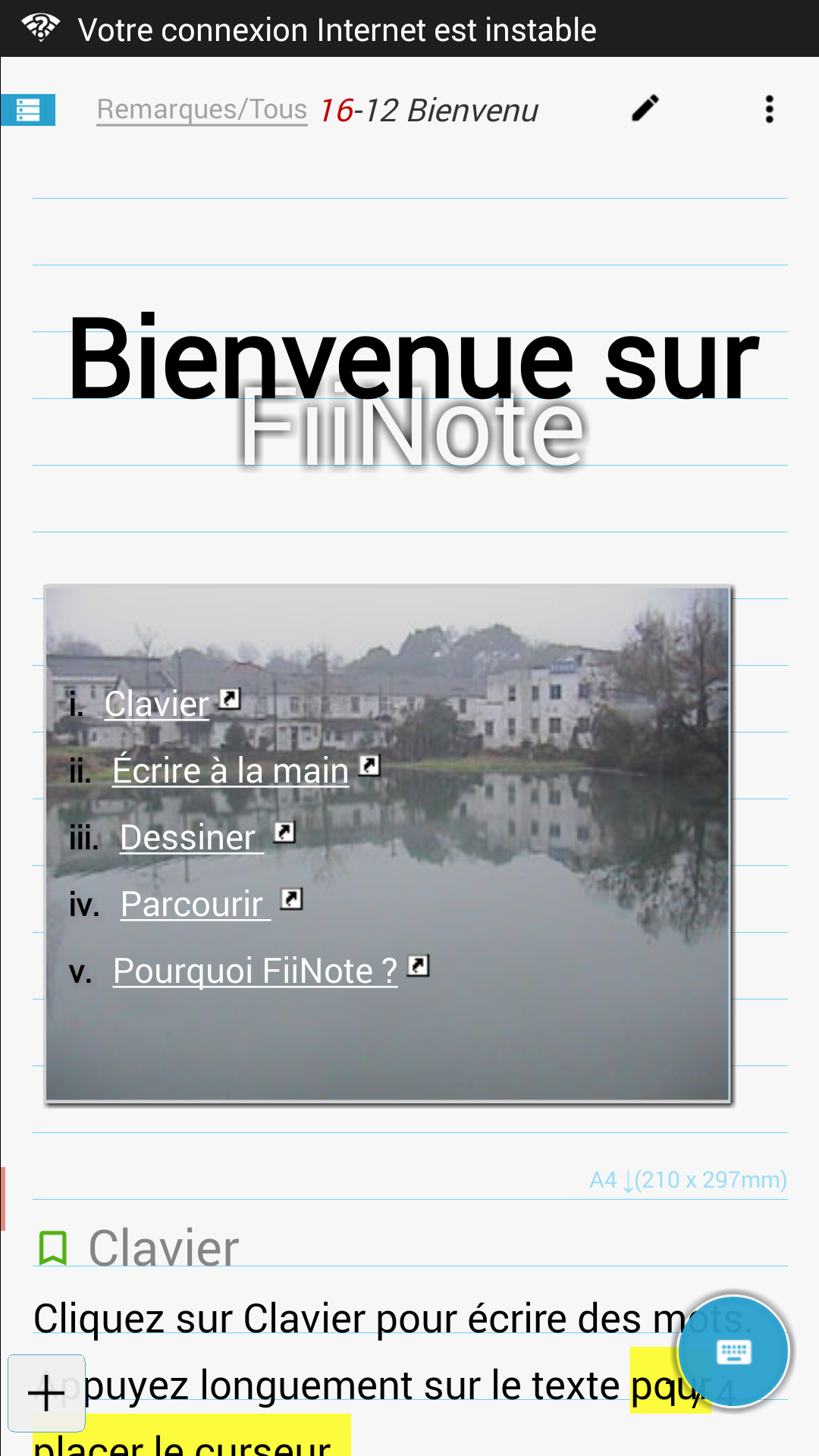Follow the Écrire à la main link
This screenshot has height=1456, width=819.
click(231, 771)
